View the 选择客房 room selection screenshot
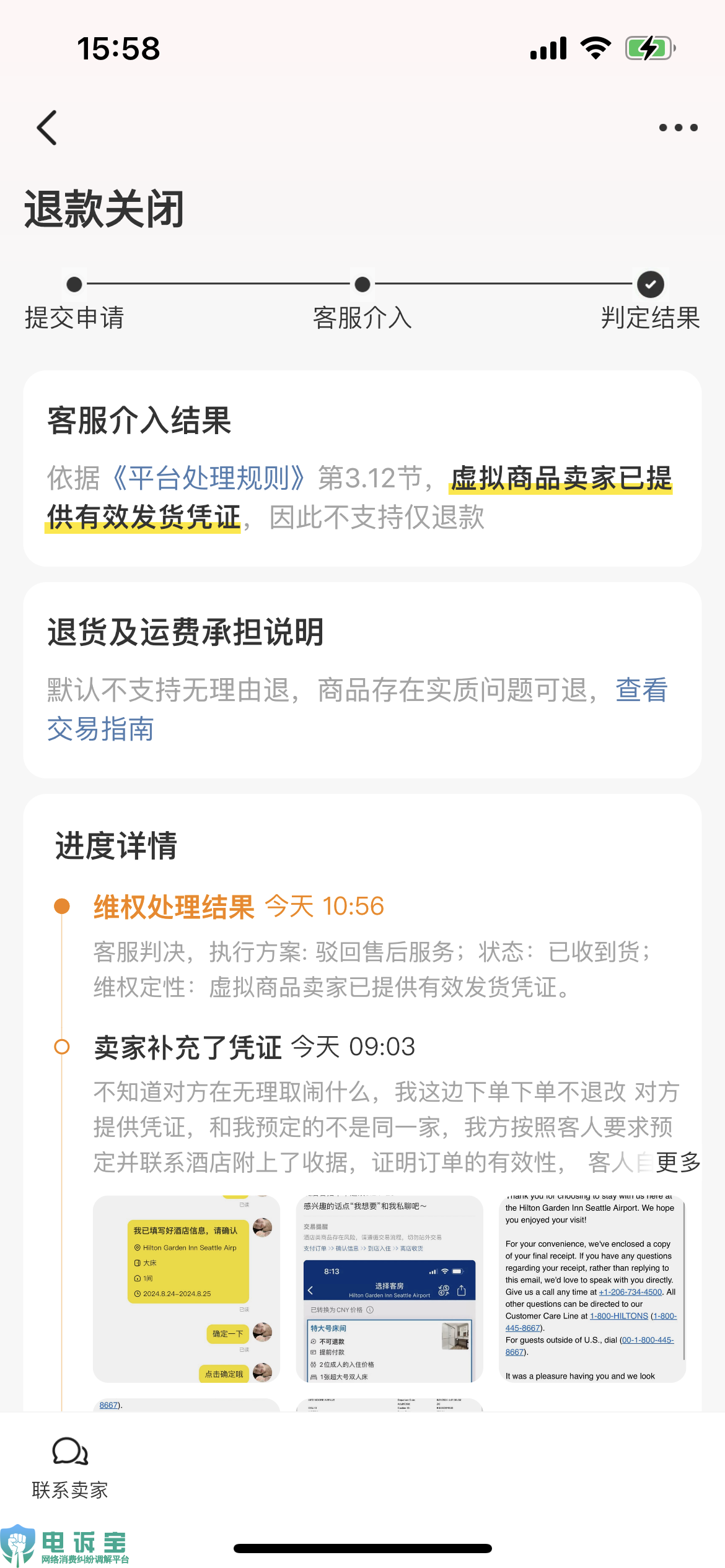This screenshot has width=725, height=1568. (x=389, y=1289)
